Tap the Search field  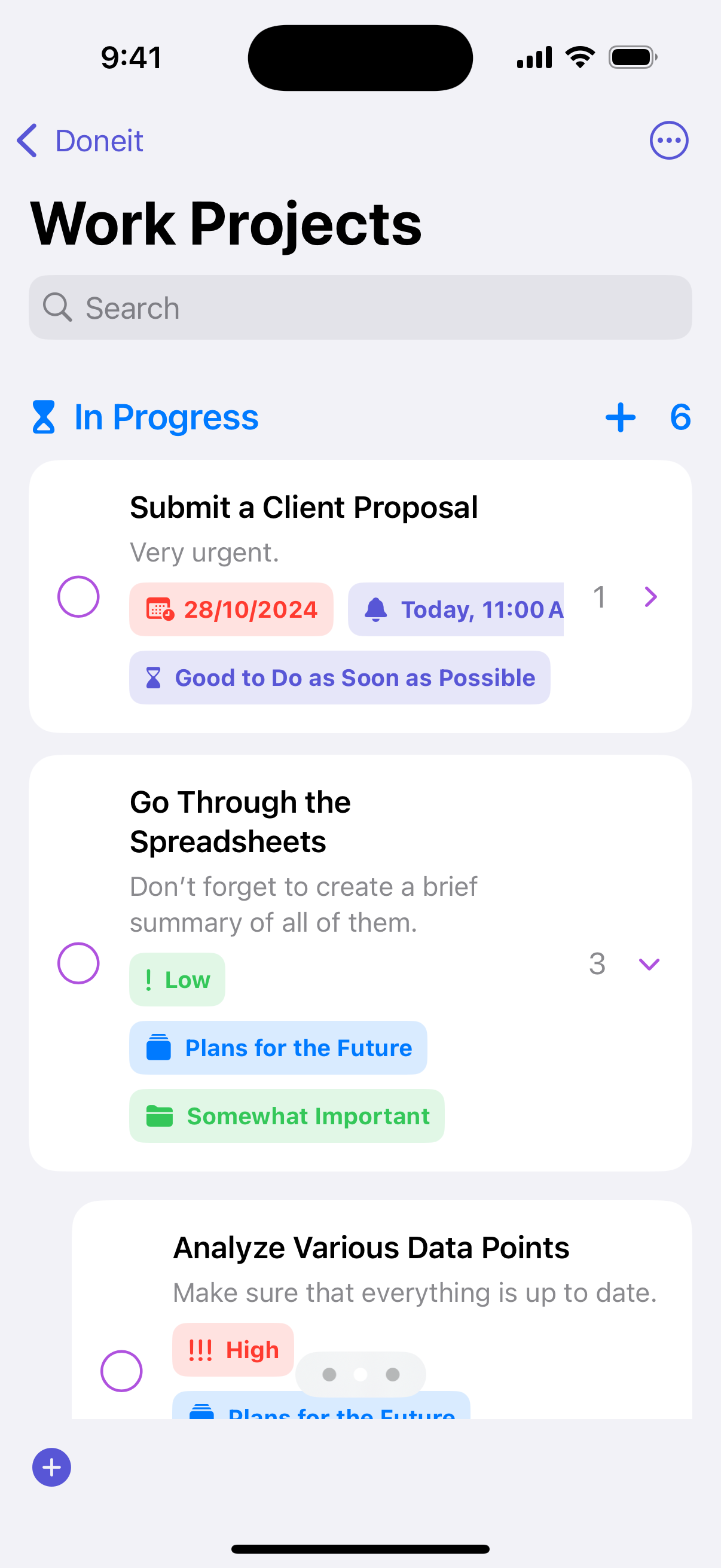click(360, 307)
